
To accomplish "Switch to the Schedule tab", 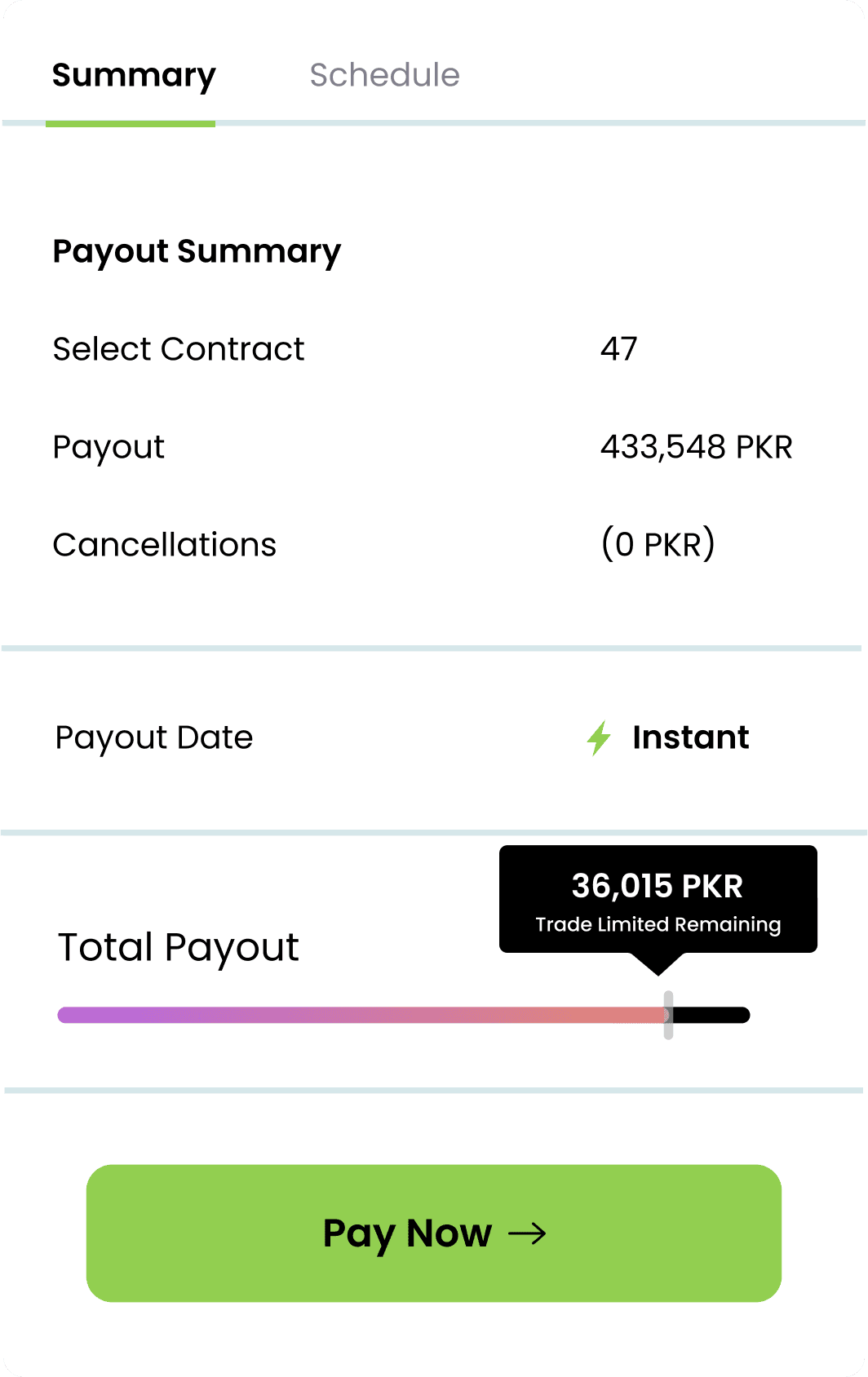I will tap(384, 75).
